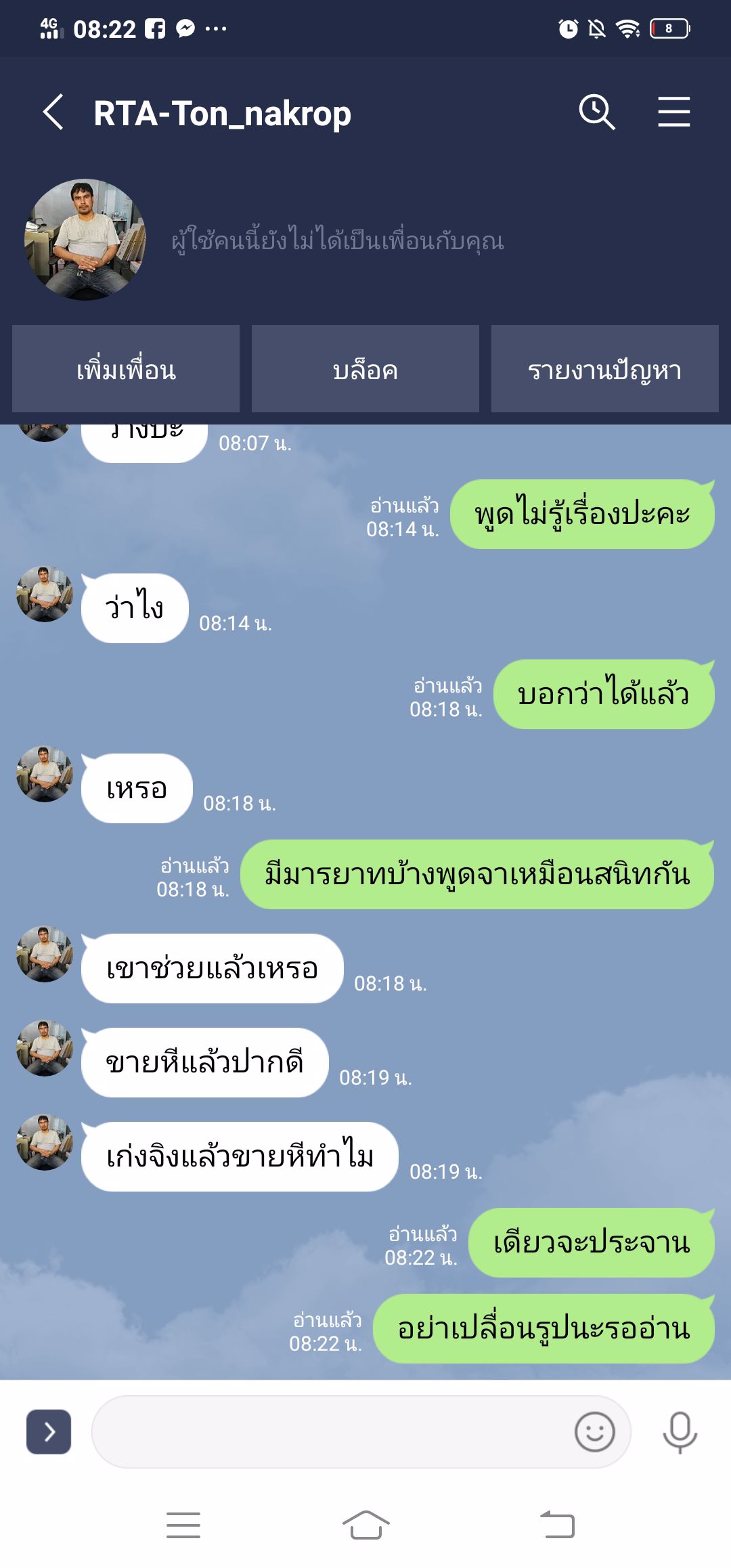Open RTA-Ton_nakrop's profile picture
This screenshot has width=731, height=1568.
tap(87, 237)
